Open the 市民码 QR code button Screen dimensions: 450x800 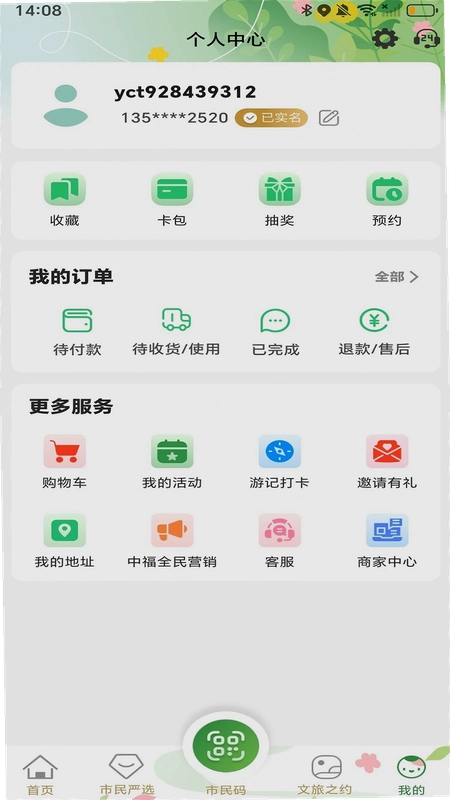coord(226,746)
